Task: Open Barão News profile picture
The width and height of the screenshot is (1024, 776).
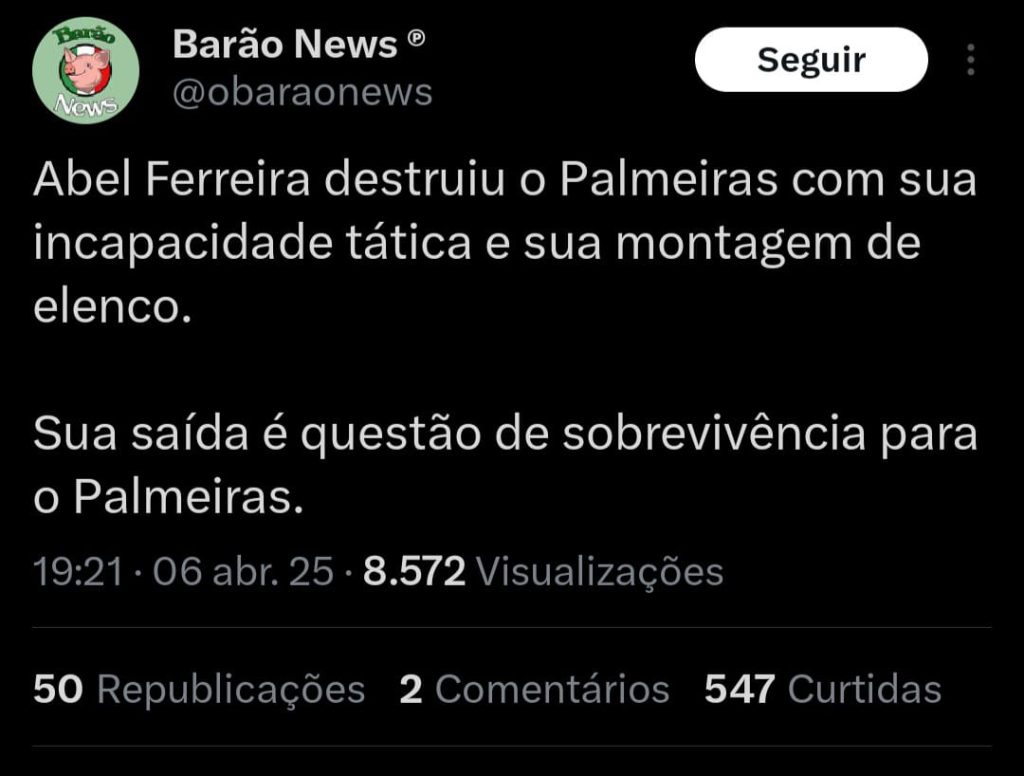Action: click(85, 69)
